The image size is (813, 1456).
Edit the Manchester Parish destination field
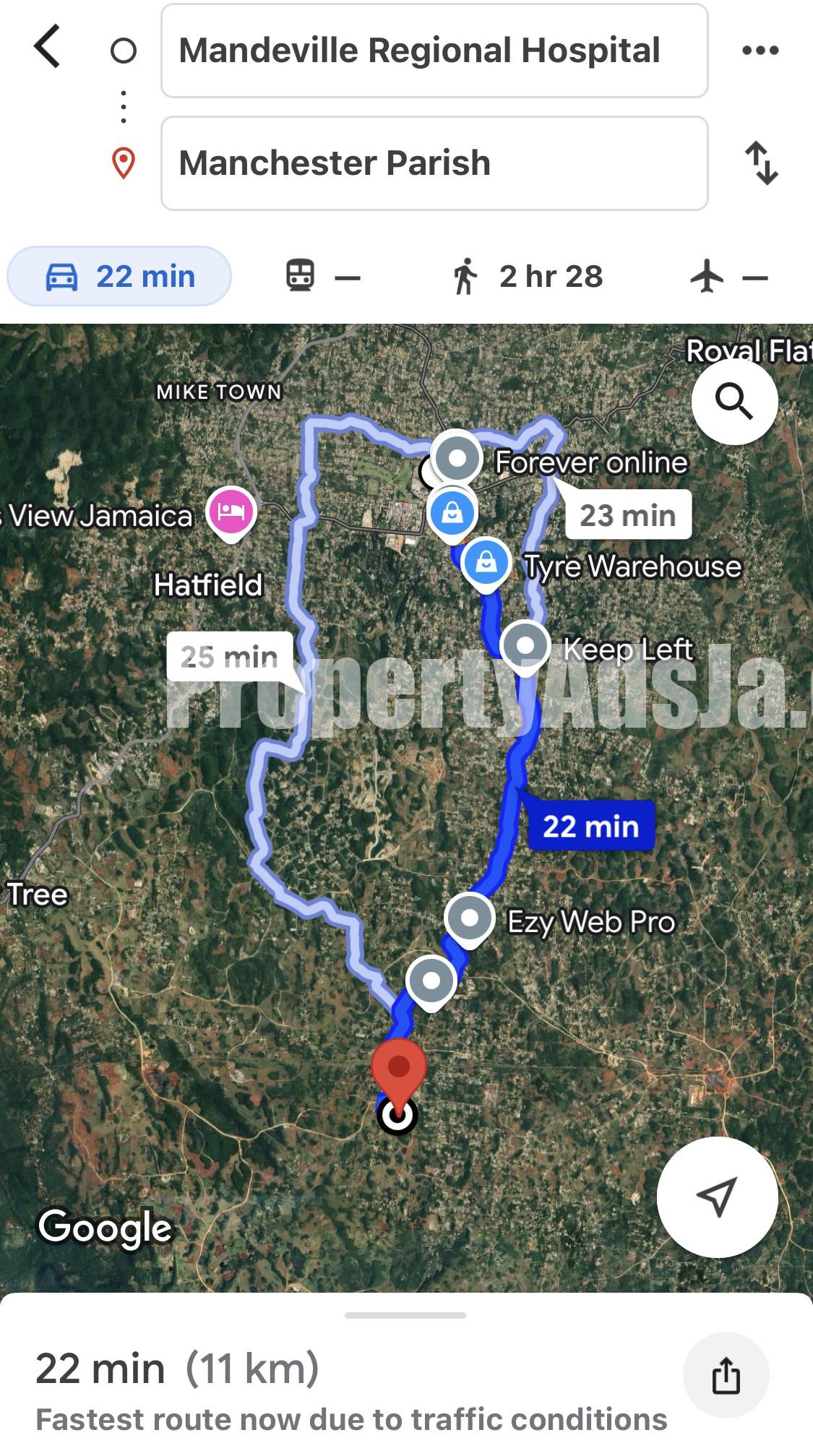pyautogui.click(x=434, y=163)
